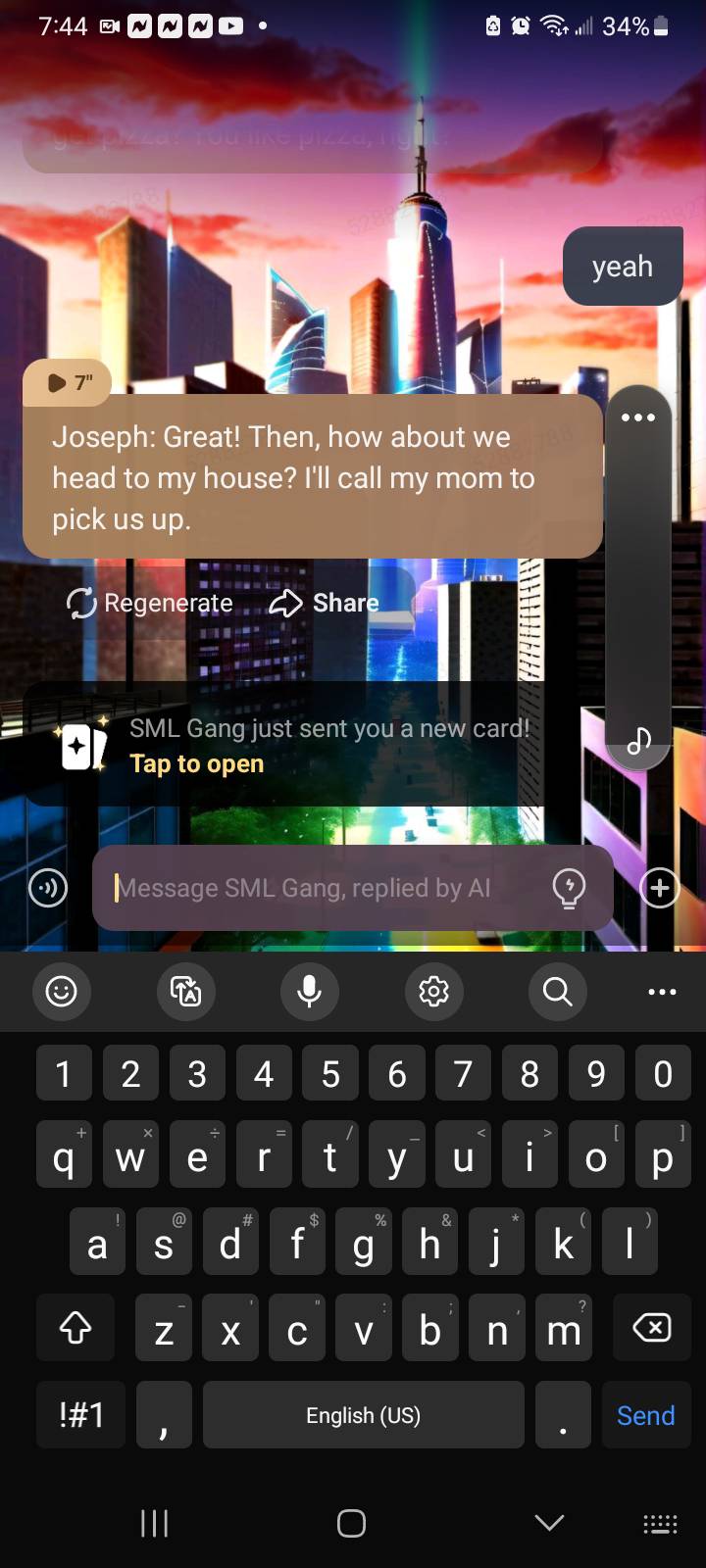
Task: Open the three-dot menu on the side panel
Action: pos(638,417)
